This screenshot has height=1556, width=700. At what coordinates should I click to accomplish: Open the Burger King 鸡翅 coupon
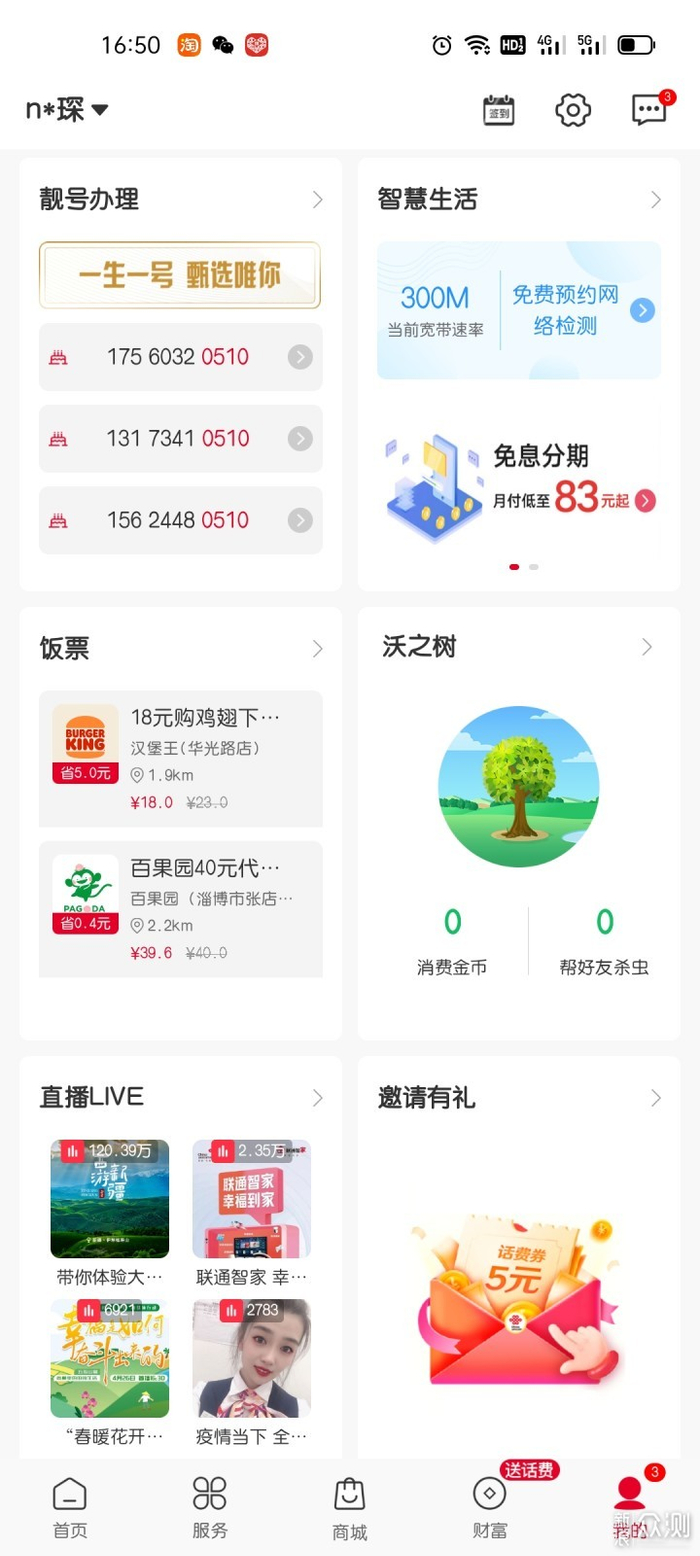coord(180,759)
